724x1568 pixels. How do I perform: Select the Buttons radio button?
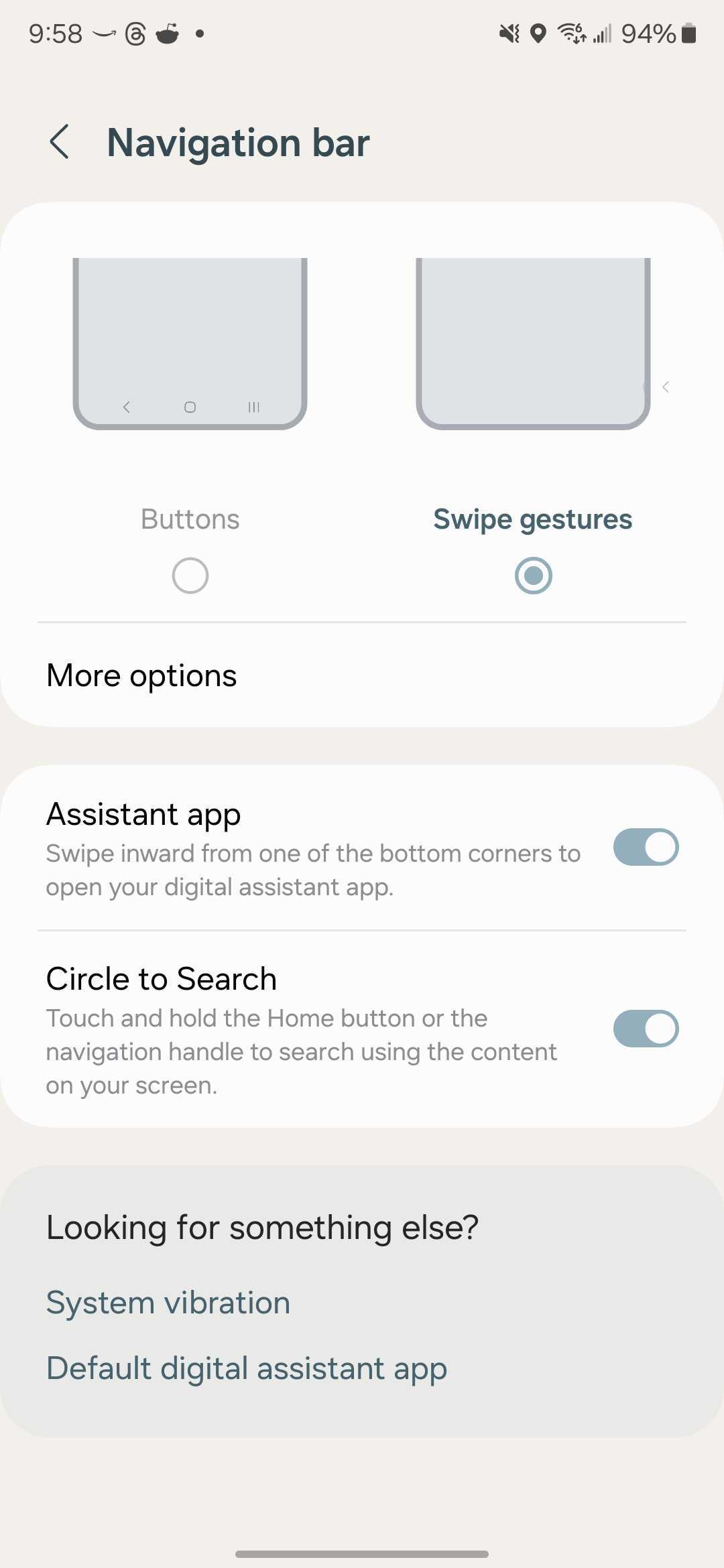coord(190,575)
